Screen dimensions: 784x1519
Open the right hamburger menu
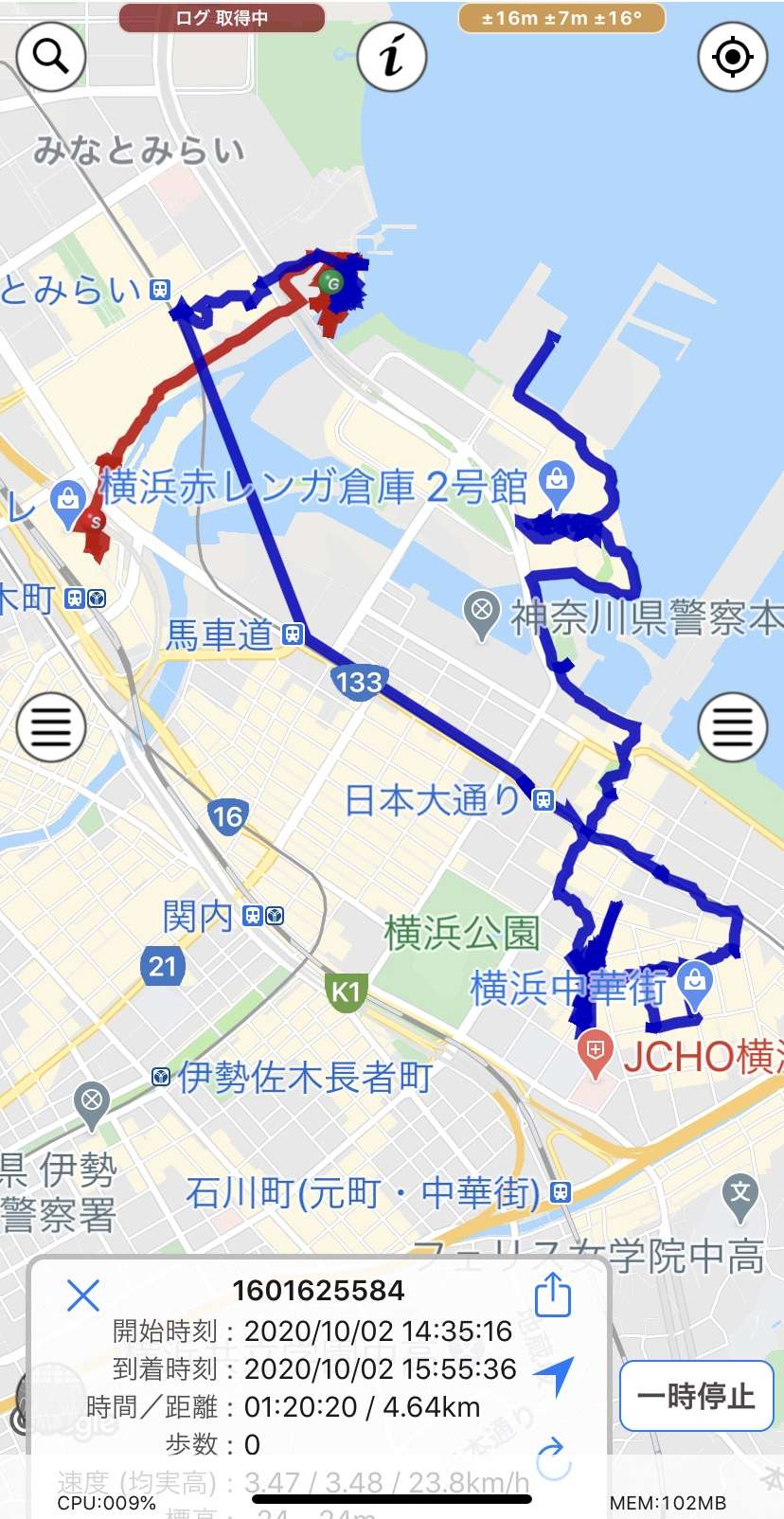pos(732,727)
